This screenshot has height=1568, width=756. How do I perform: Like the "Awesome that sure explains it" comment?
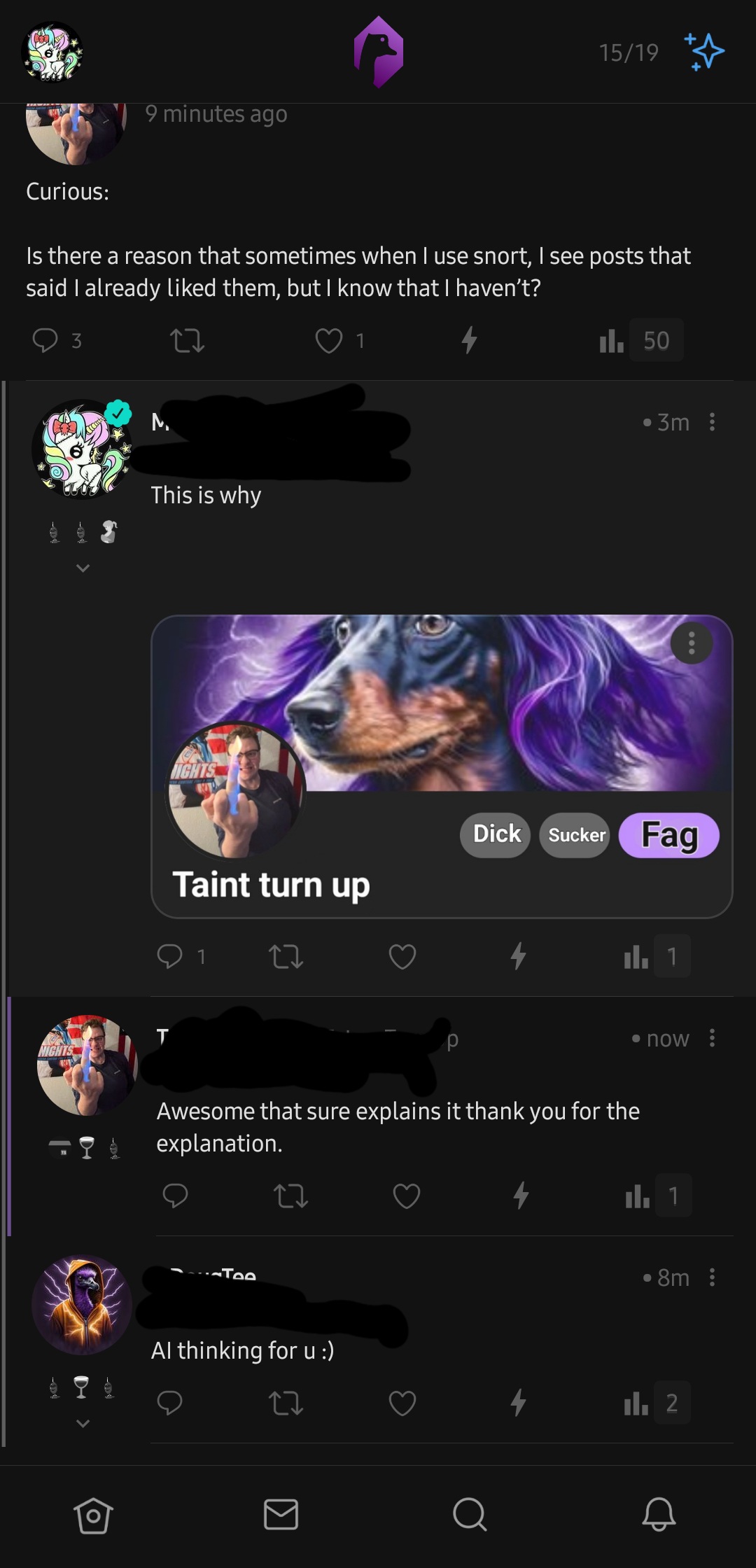click(x=407, y=1196)
